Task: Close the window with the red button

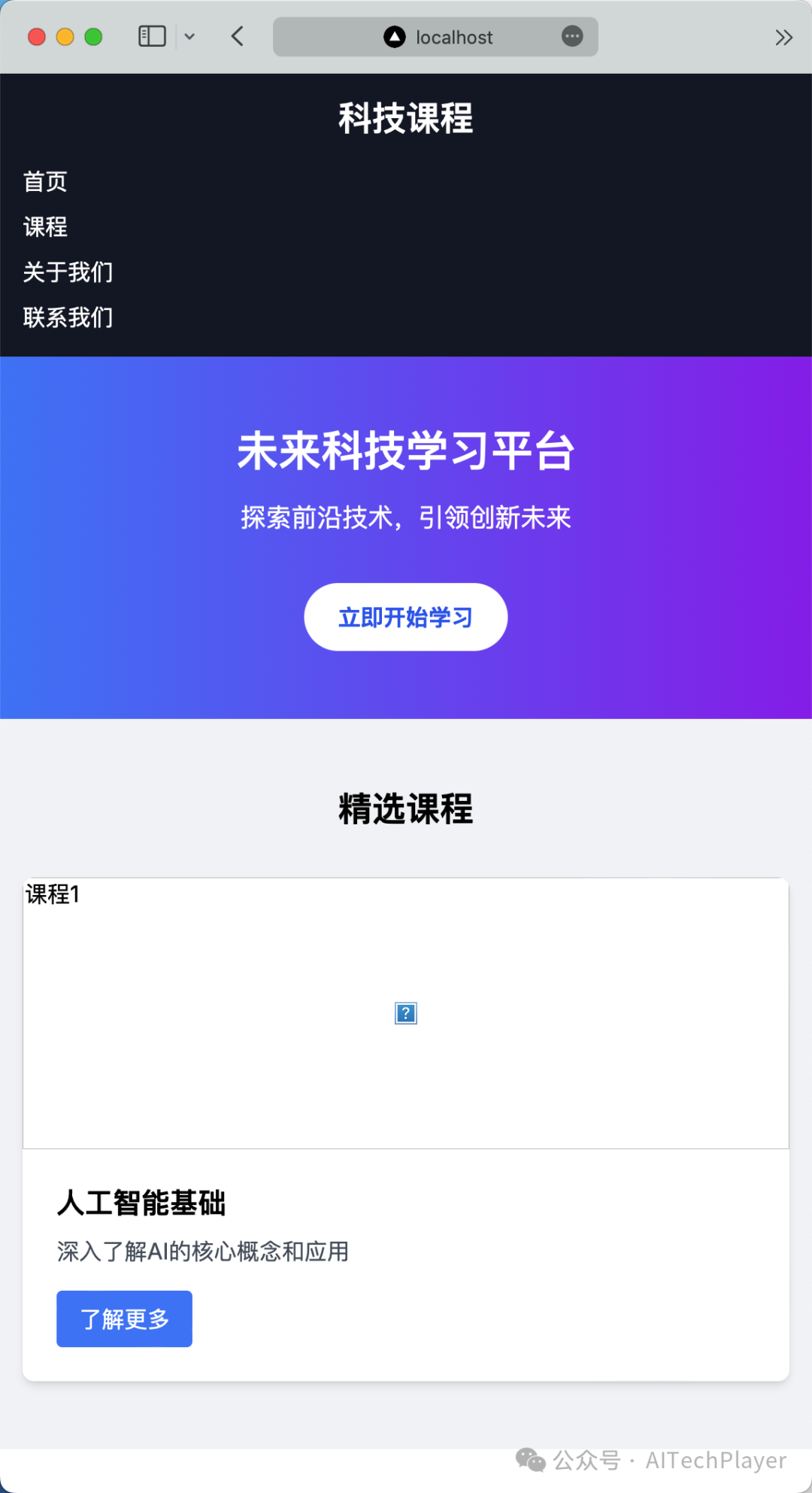Action: [x=37, y=37]
